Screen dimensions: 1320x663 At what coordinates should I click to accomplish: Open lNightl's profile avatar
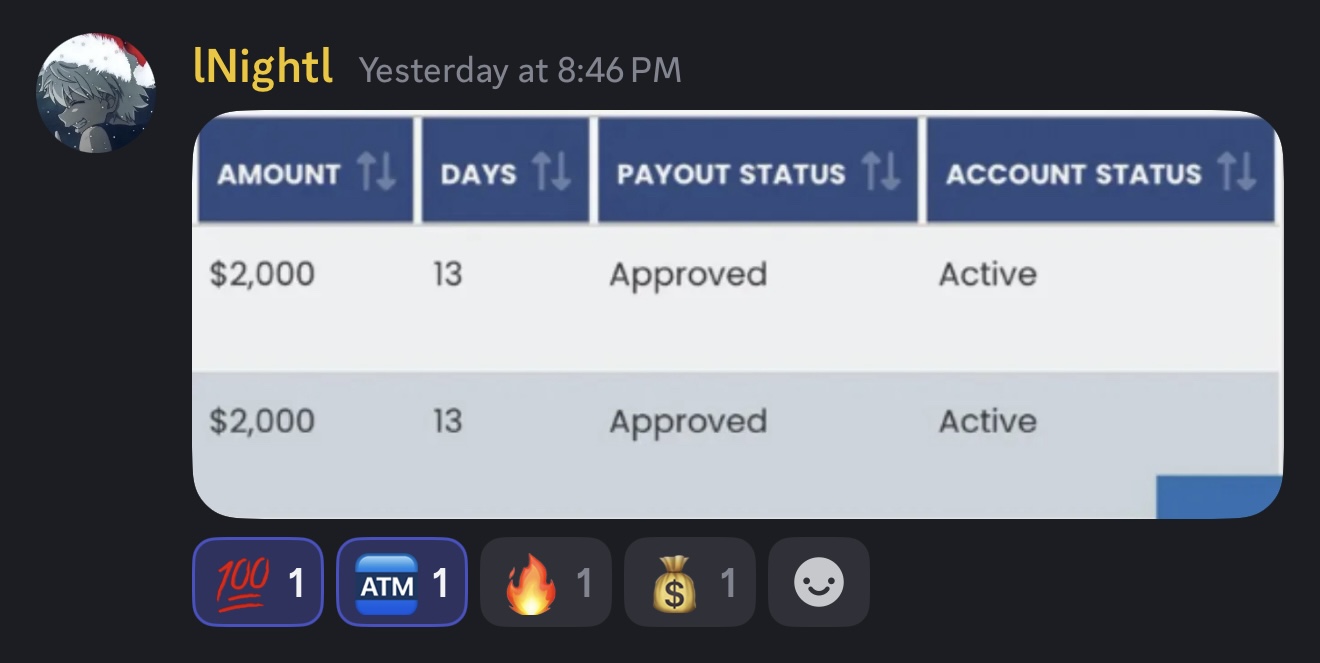pyautogui.click(x=96, y=93)
